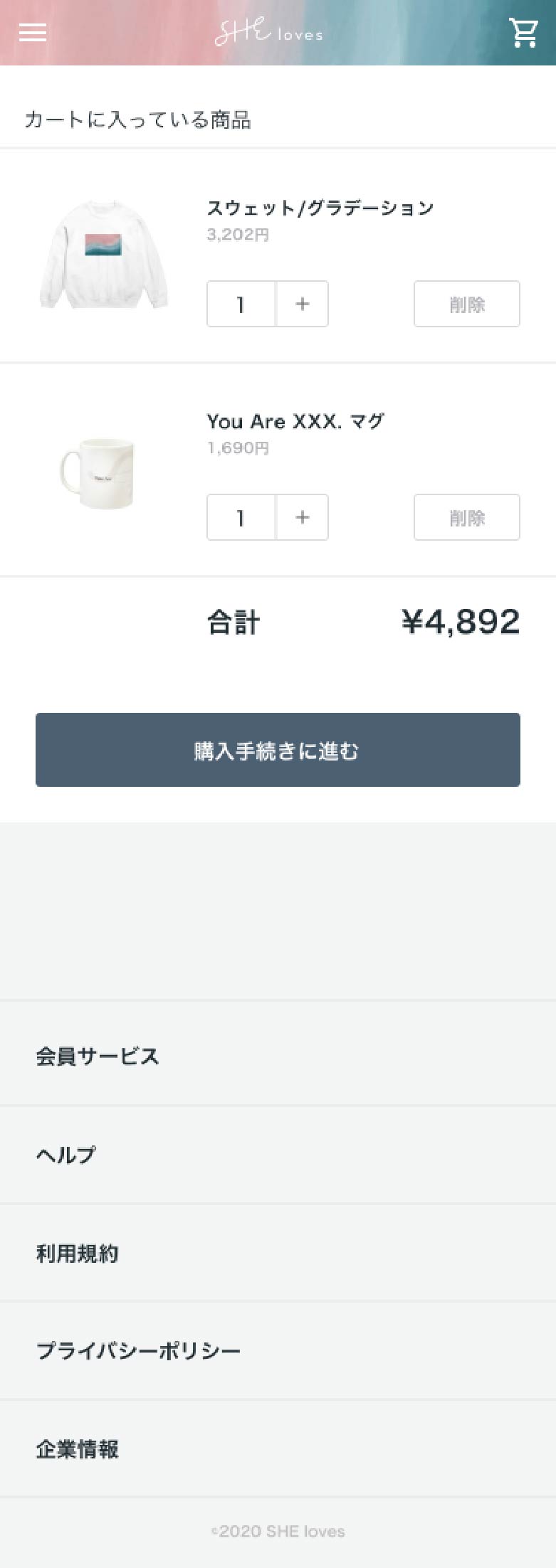Open 企業情報 company info
556x1568 pixels.
point(77,1448)
